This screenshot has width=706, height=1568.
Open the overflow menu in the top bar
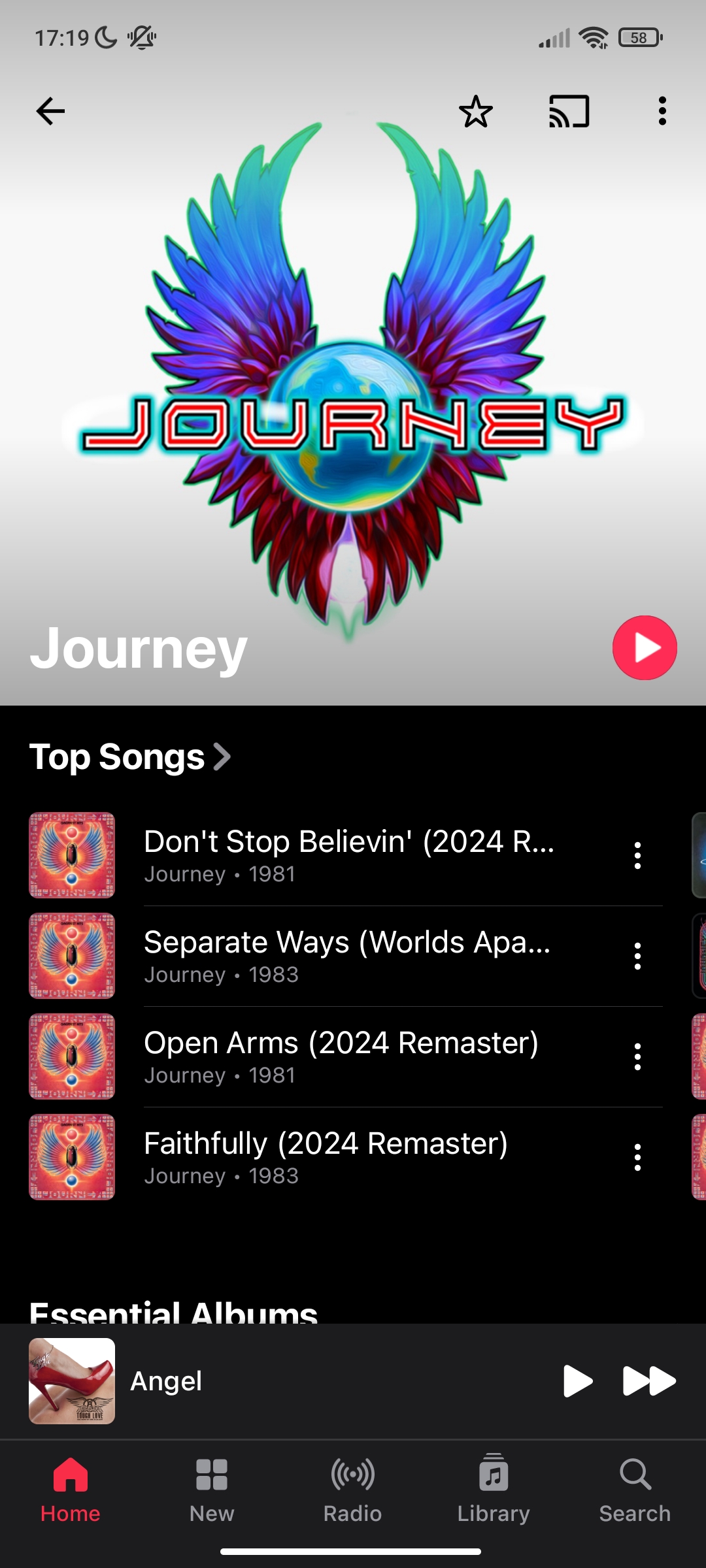[662, 111]
